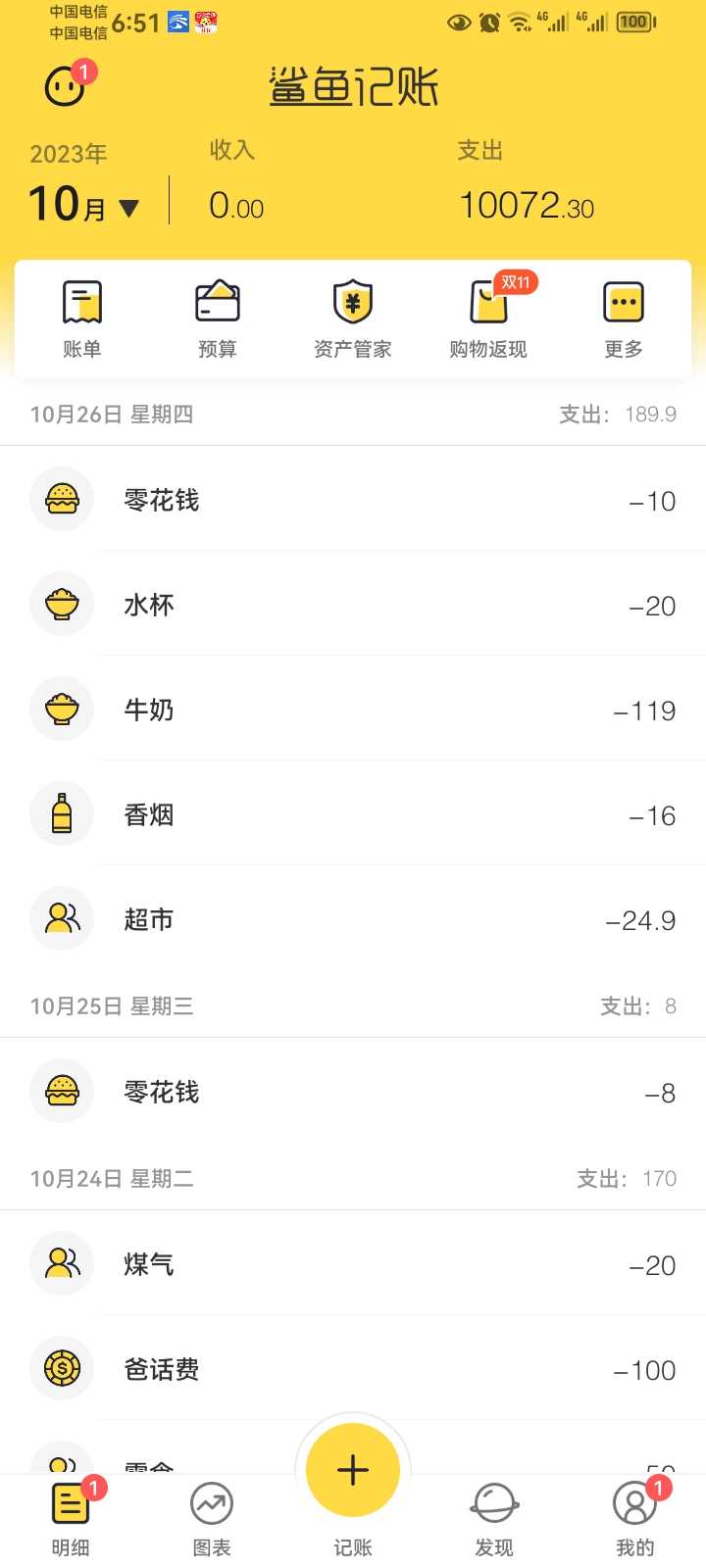Image resolution: width=706 pixels, height=1568 pixels.
Task: Add a new record with 记账 plus button
Action: pyautogui.click(x=353, y=1470)
